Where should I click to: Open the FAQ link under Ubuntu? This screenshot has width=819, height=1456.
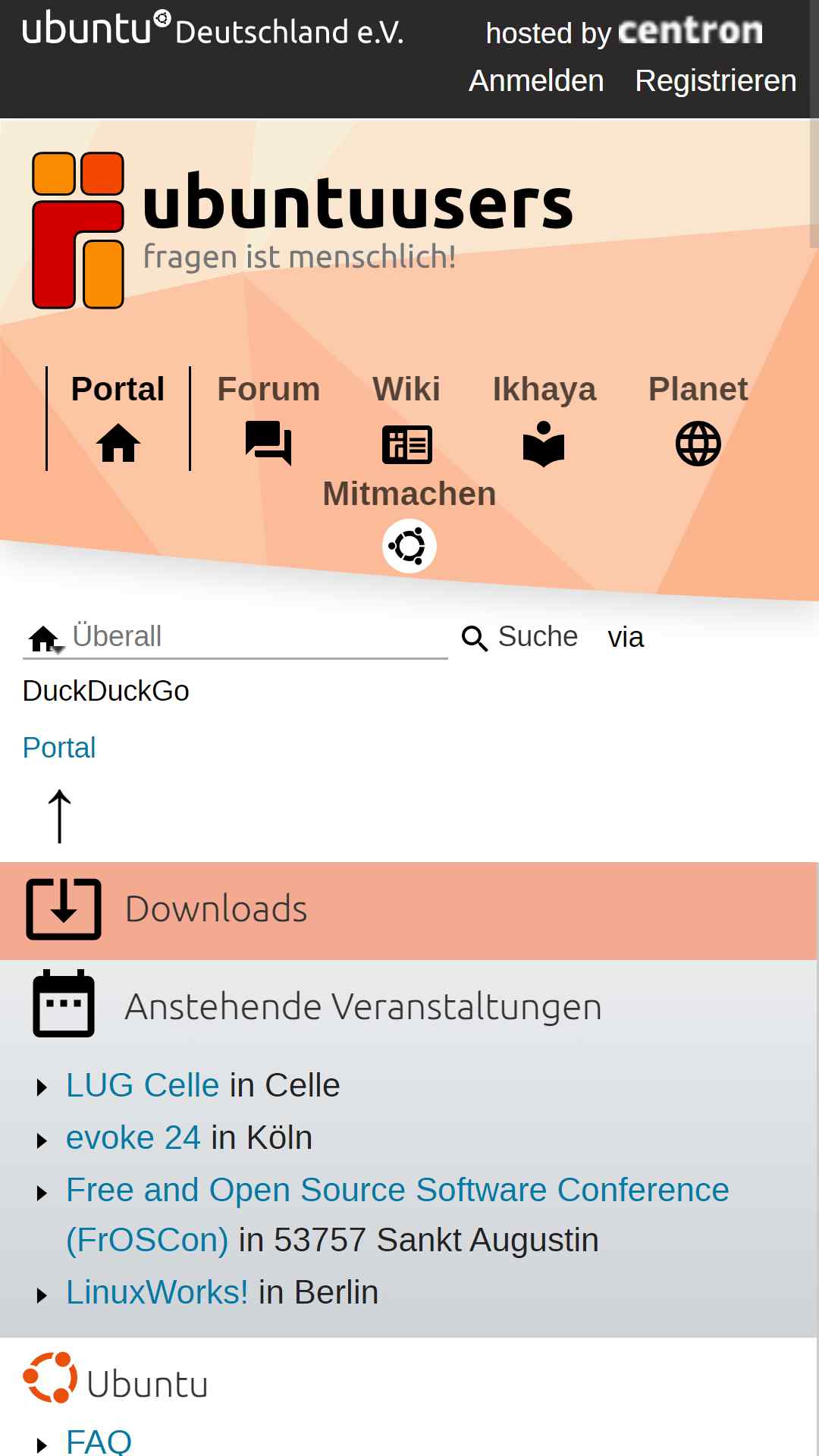(99, 1440)
